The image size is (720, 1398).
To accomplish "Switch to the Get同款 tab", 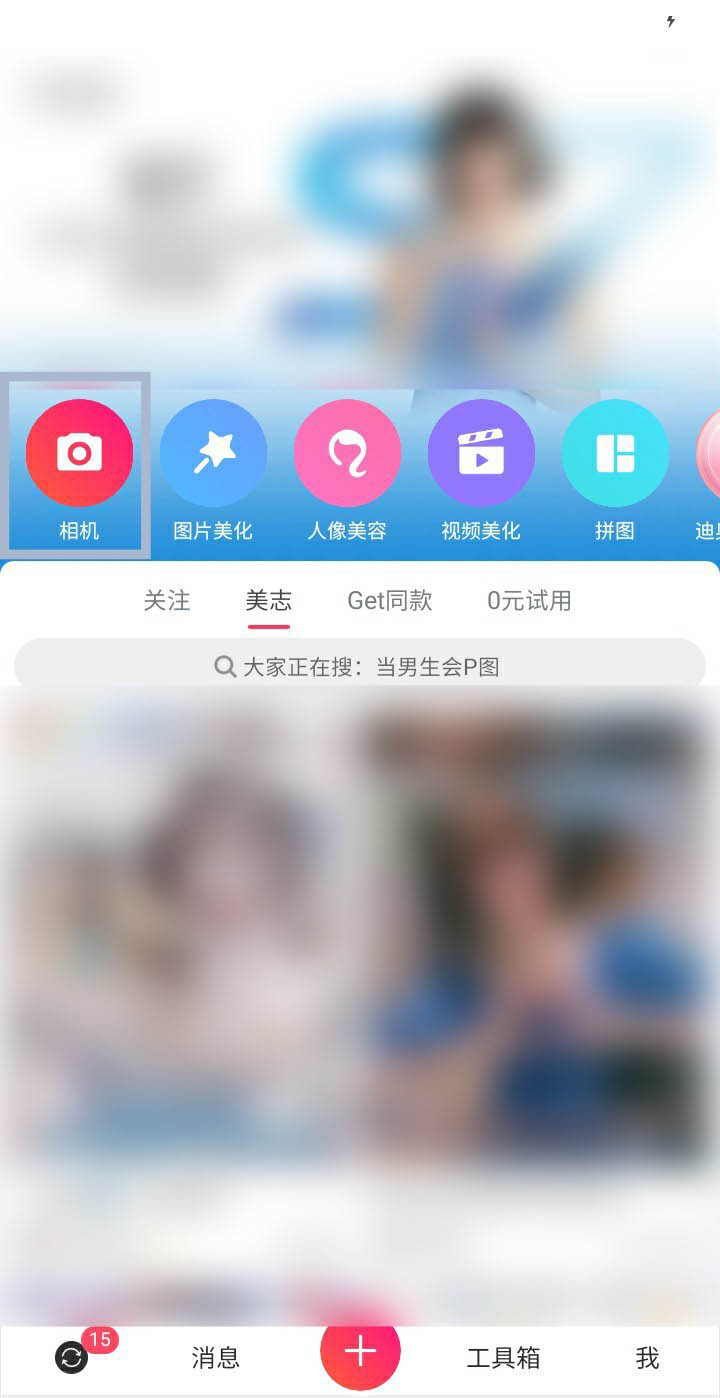I will (390, 600).
